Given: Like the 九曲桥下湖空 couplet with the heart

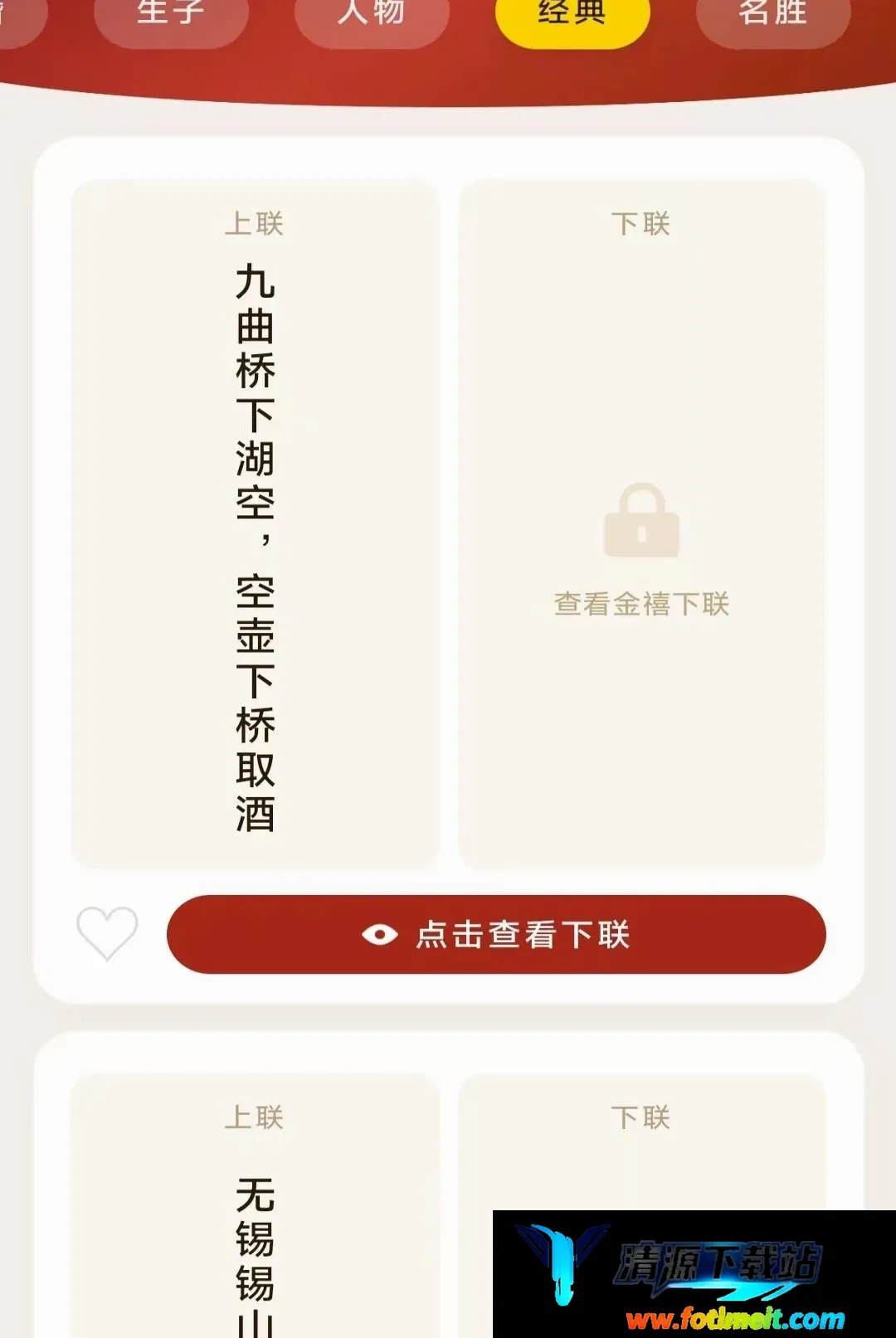Looking at the screenshot, I should coord(107,934).
